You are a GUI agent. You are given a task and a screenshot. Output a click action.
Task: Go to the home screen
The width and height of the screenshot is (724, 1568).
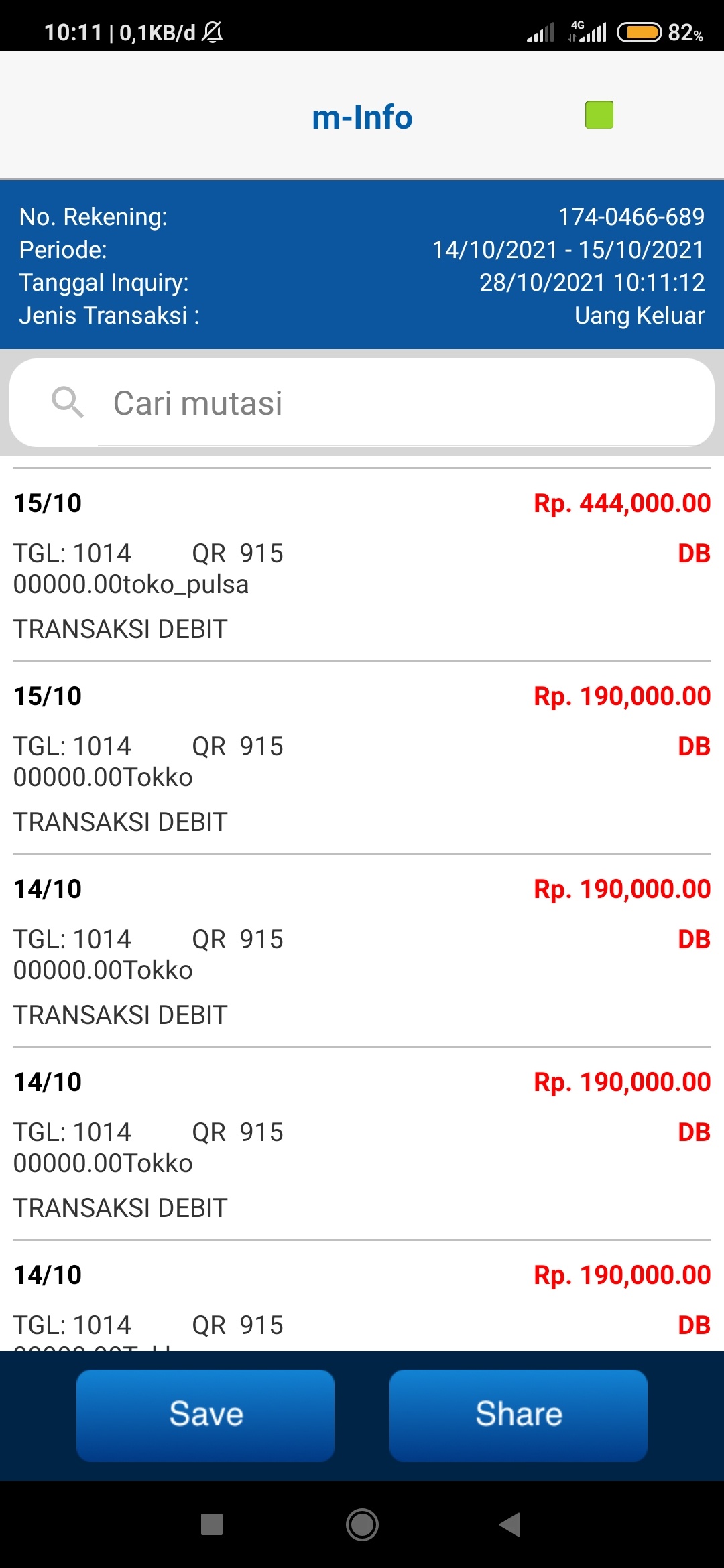pos(362,1524)
